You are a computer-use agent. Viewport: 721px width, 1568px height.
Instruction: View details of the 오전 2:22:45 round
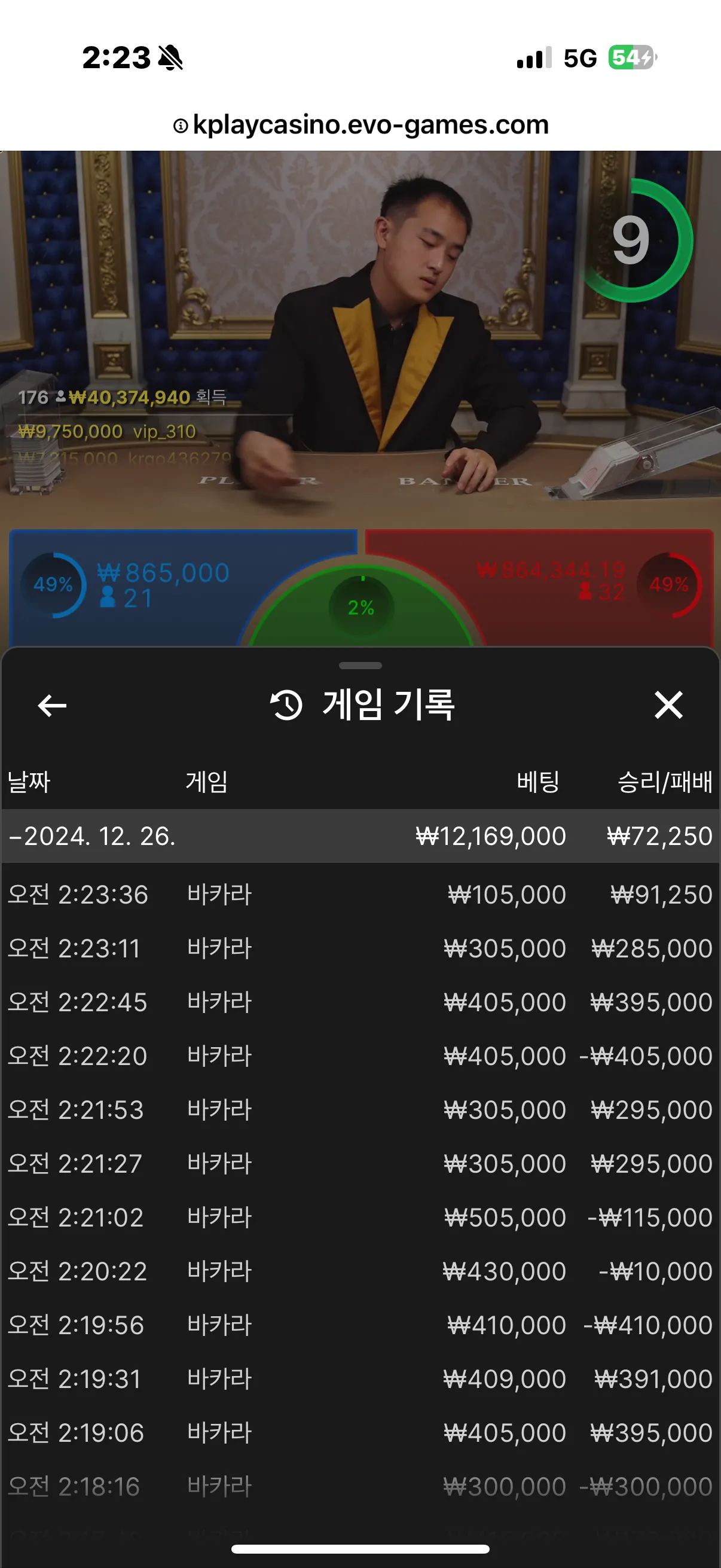coord(360,1002)
